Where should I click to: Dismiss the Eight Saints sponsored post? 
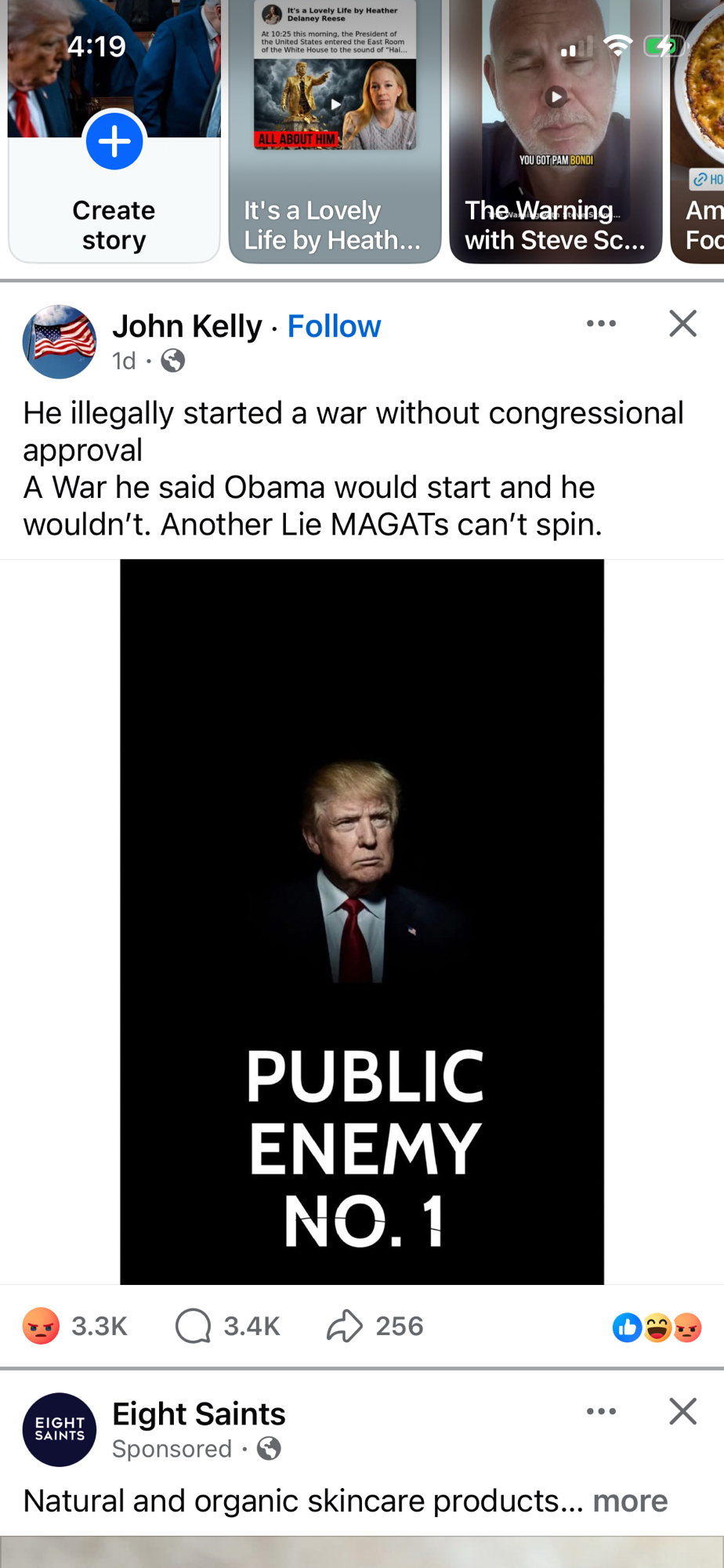[682, 1411]
